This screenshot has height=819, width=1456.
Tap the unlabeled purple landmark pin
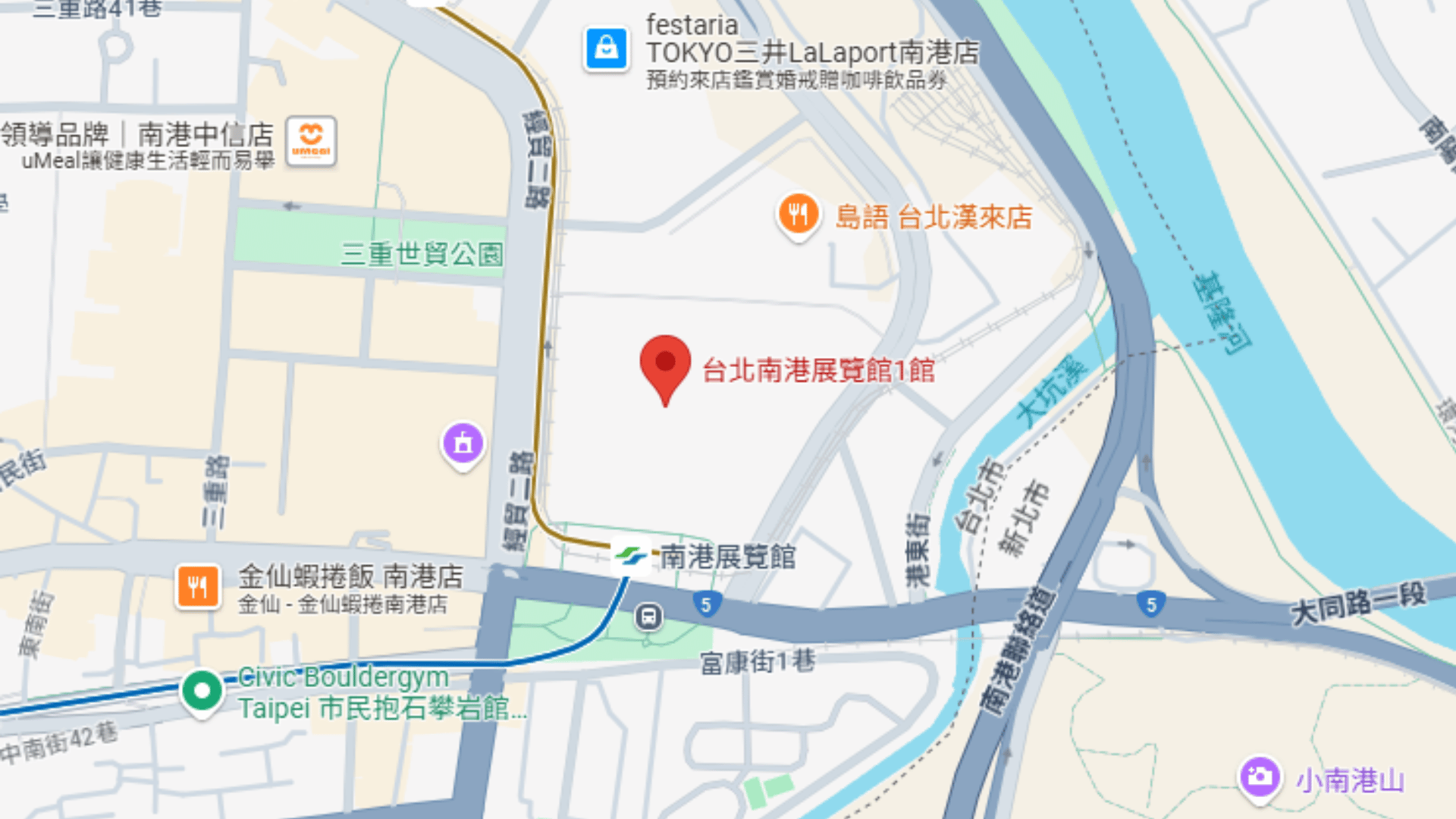coord(463,443)
